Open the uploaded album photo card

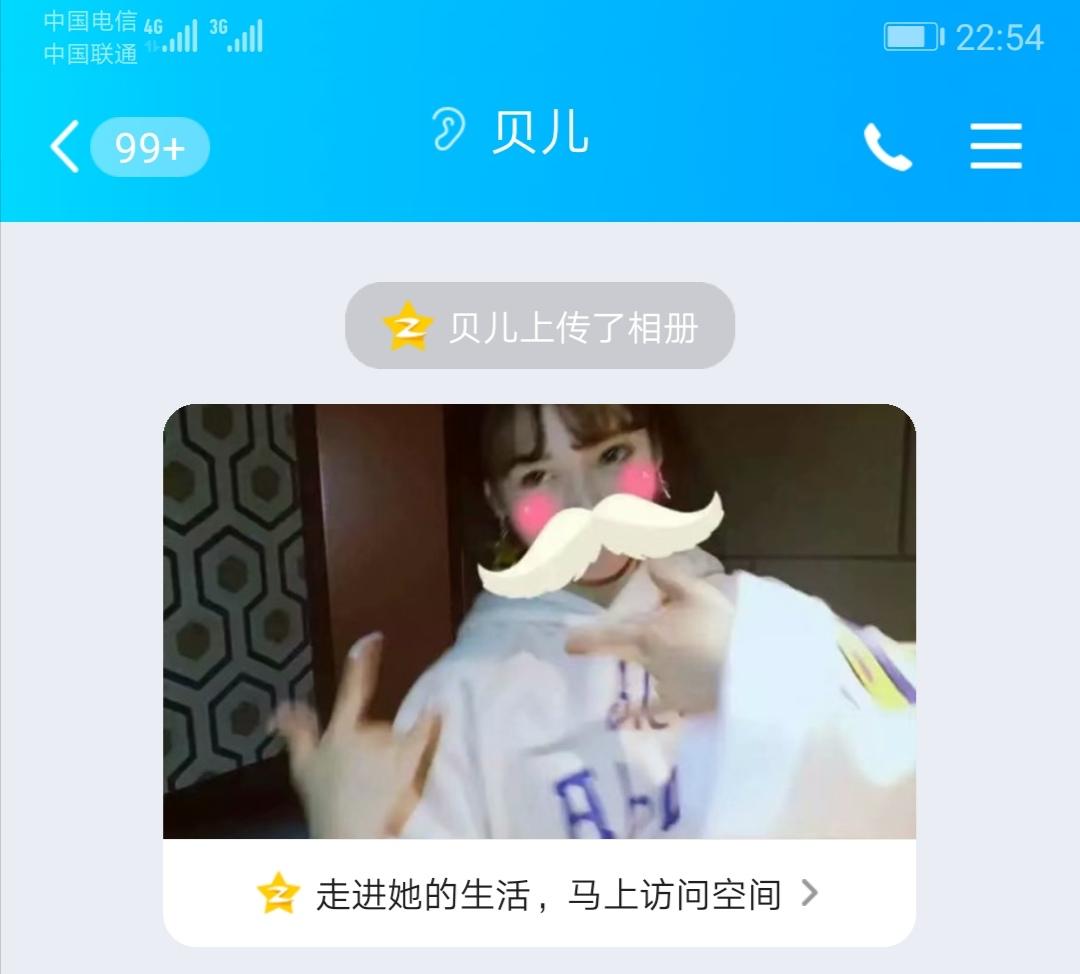click(539, 620)
